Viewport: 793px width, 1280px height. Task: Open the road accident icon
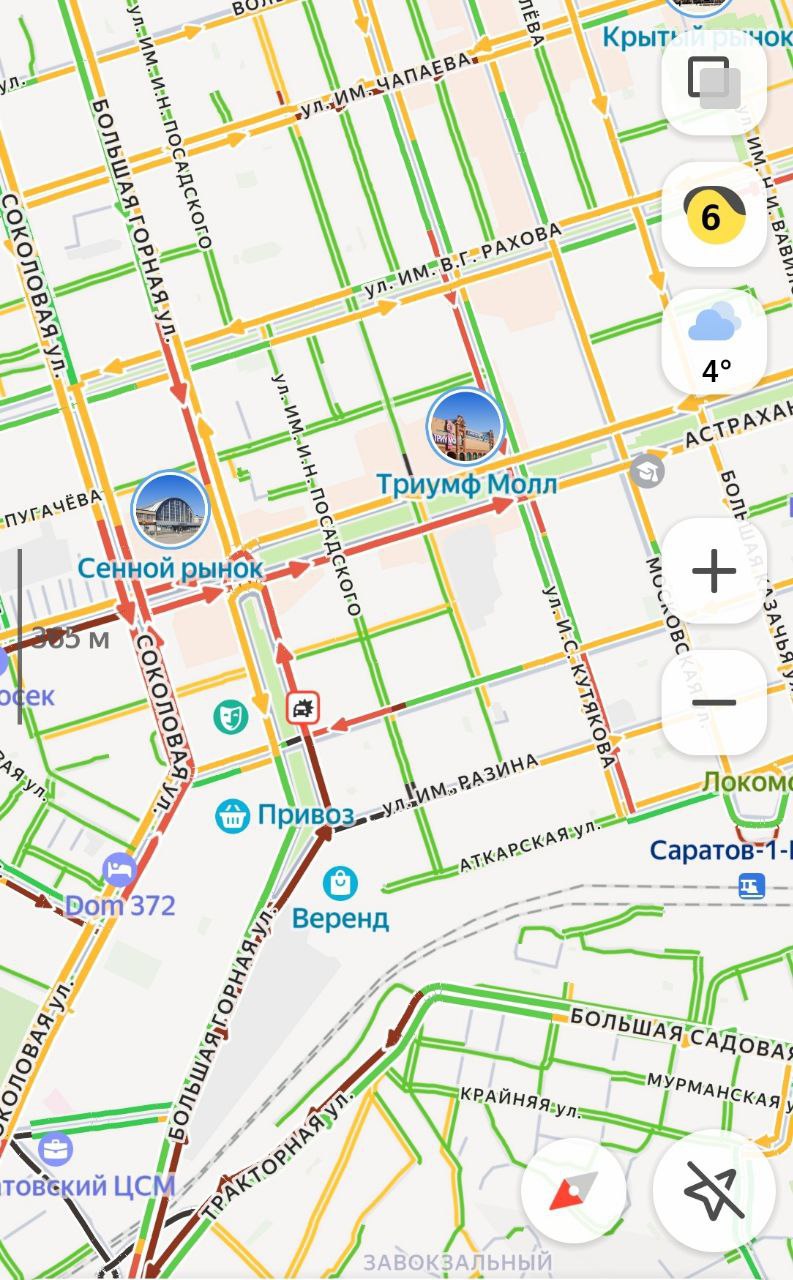pyautogui.click(x=303, y=709)
